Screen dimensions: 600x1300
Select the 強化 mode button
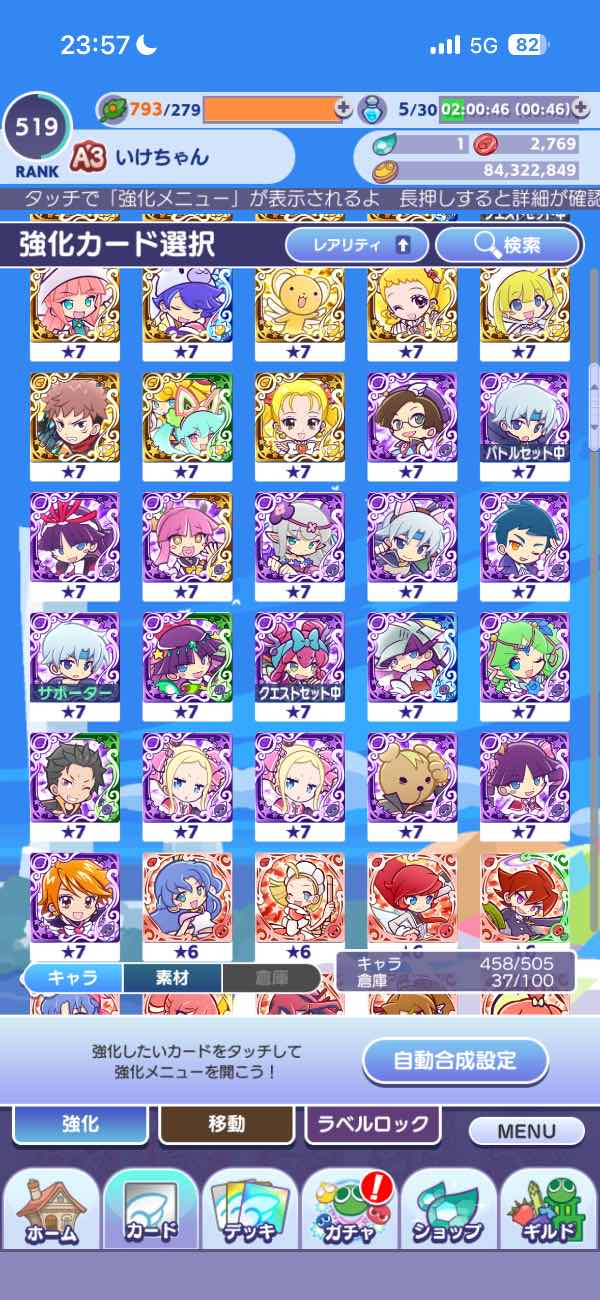click(81, 1124)
